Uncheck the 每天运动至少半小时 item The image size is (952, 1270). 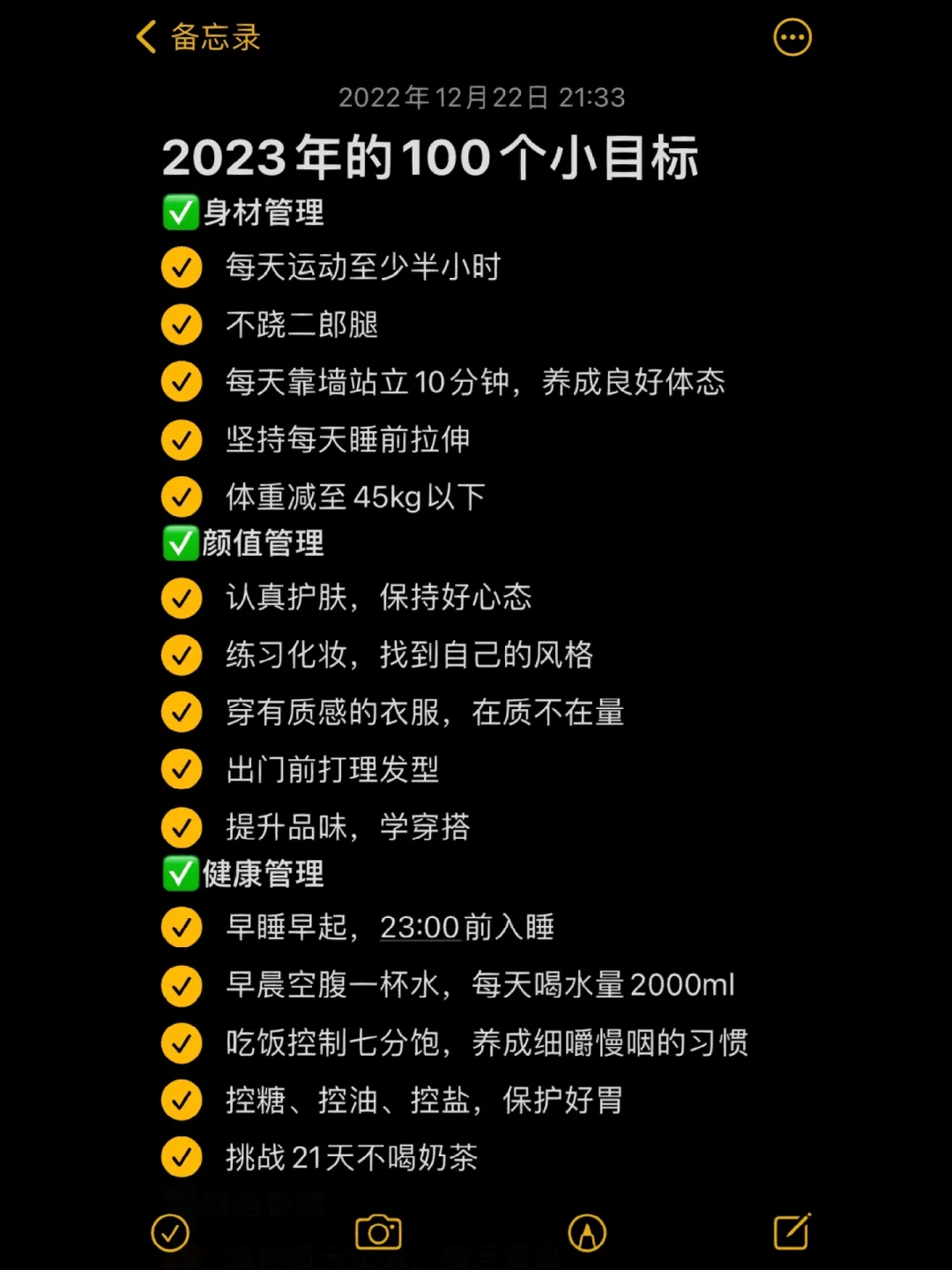[182, 267]
